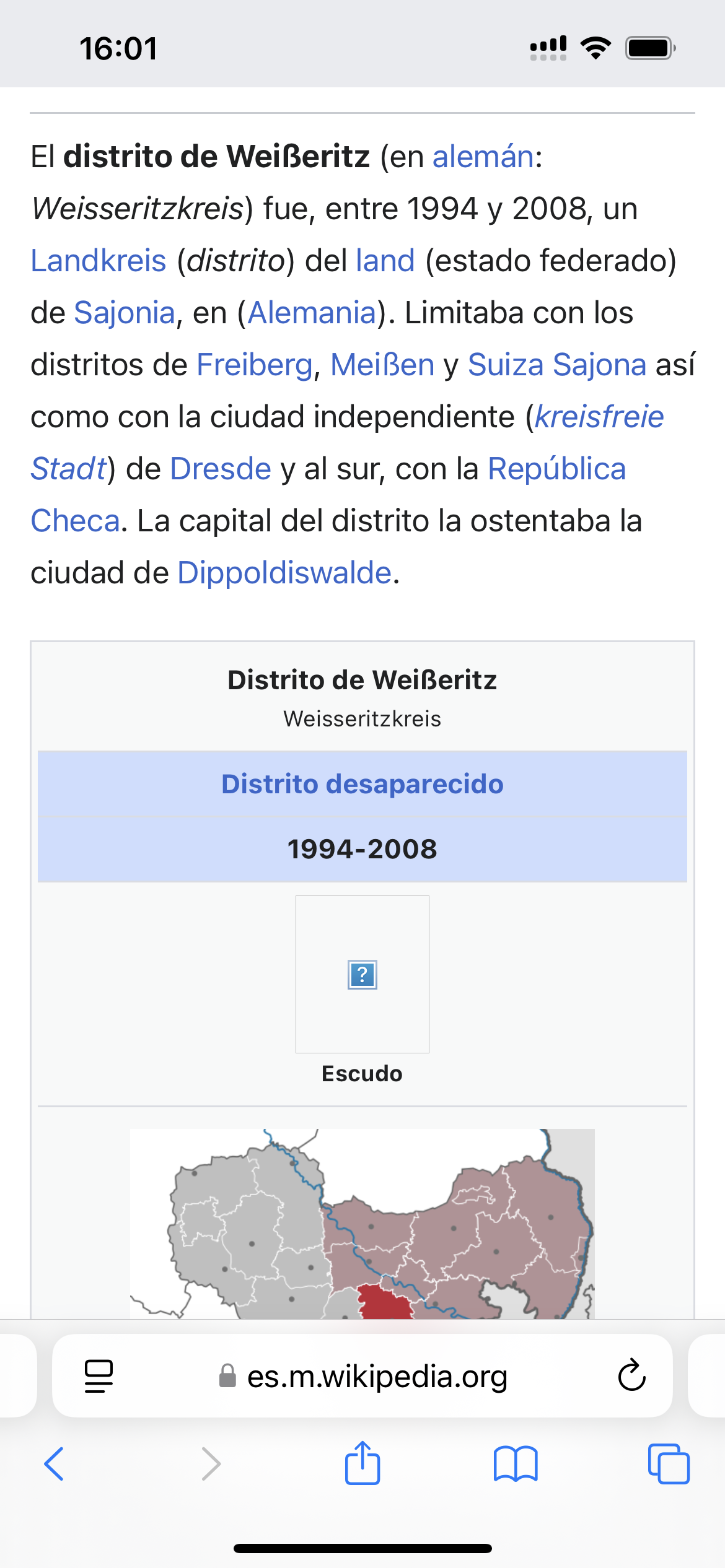This screenshot has height=1568, width=725.
Task: Open the alemán link
Action: point(483,157)
